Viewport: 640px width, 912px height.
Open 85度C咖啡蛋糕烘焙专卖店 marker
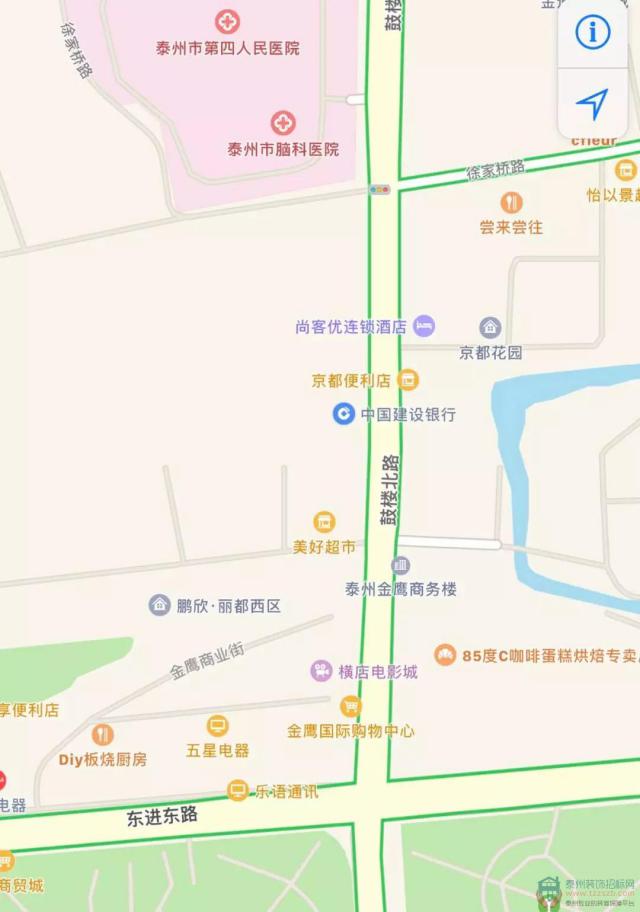(445, 655)
